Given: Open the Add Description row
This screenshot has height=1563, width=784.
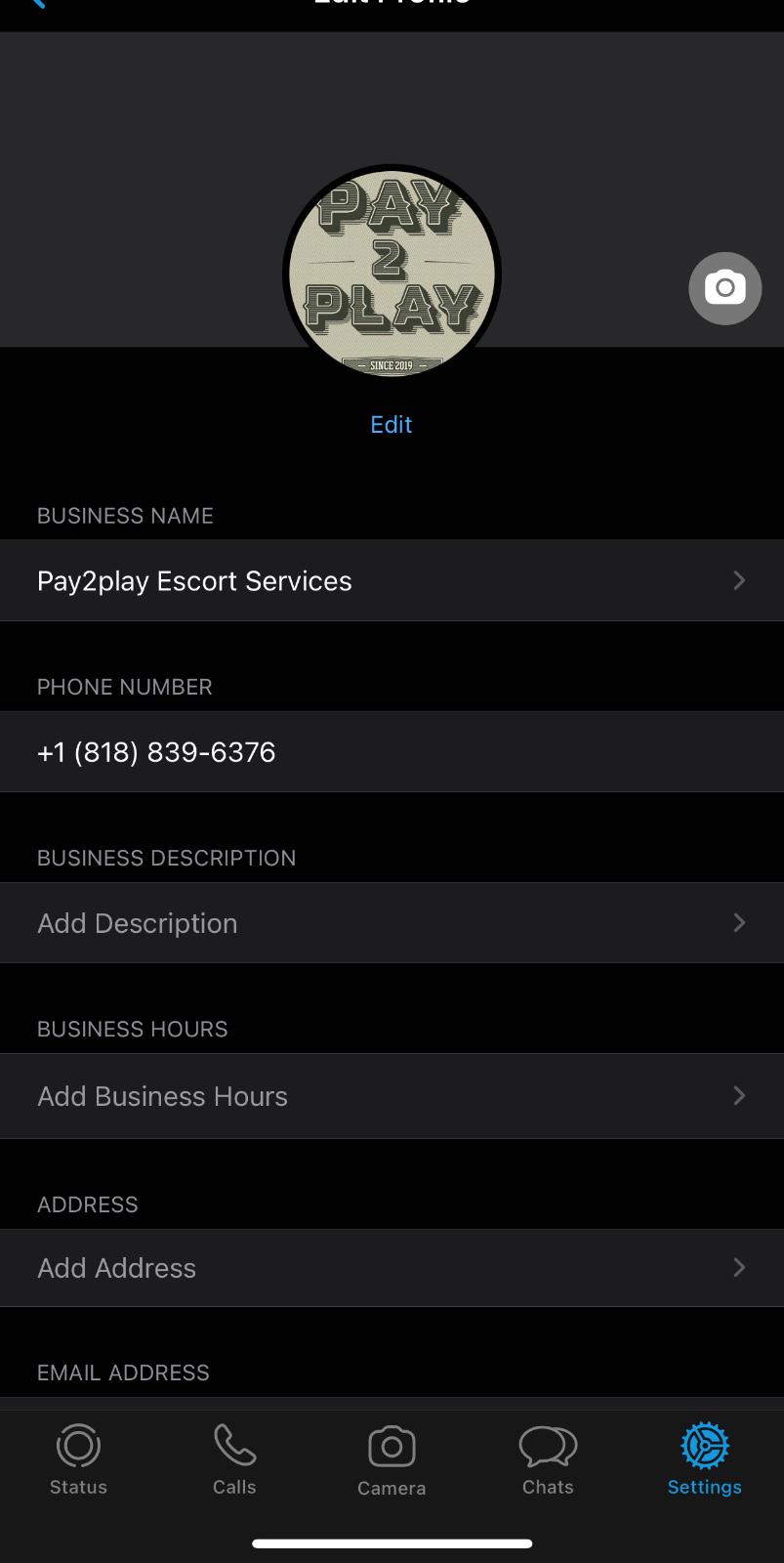Looking at the screenshot, I should point(391,923).
